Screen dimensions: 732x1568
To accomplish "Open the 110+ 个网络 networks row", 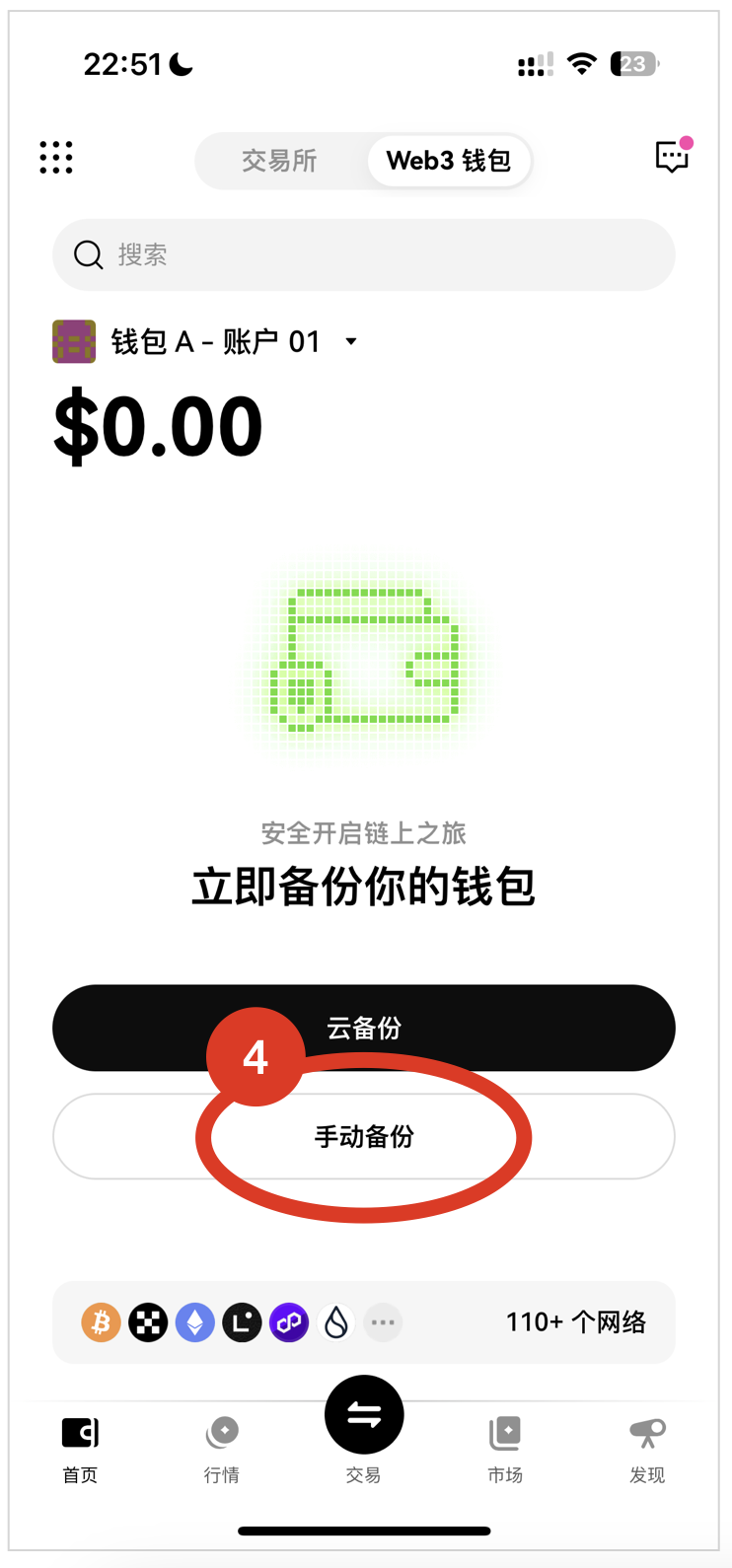I will 363,1322.
